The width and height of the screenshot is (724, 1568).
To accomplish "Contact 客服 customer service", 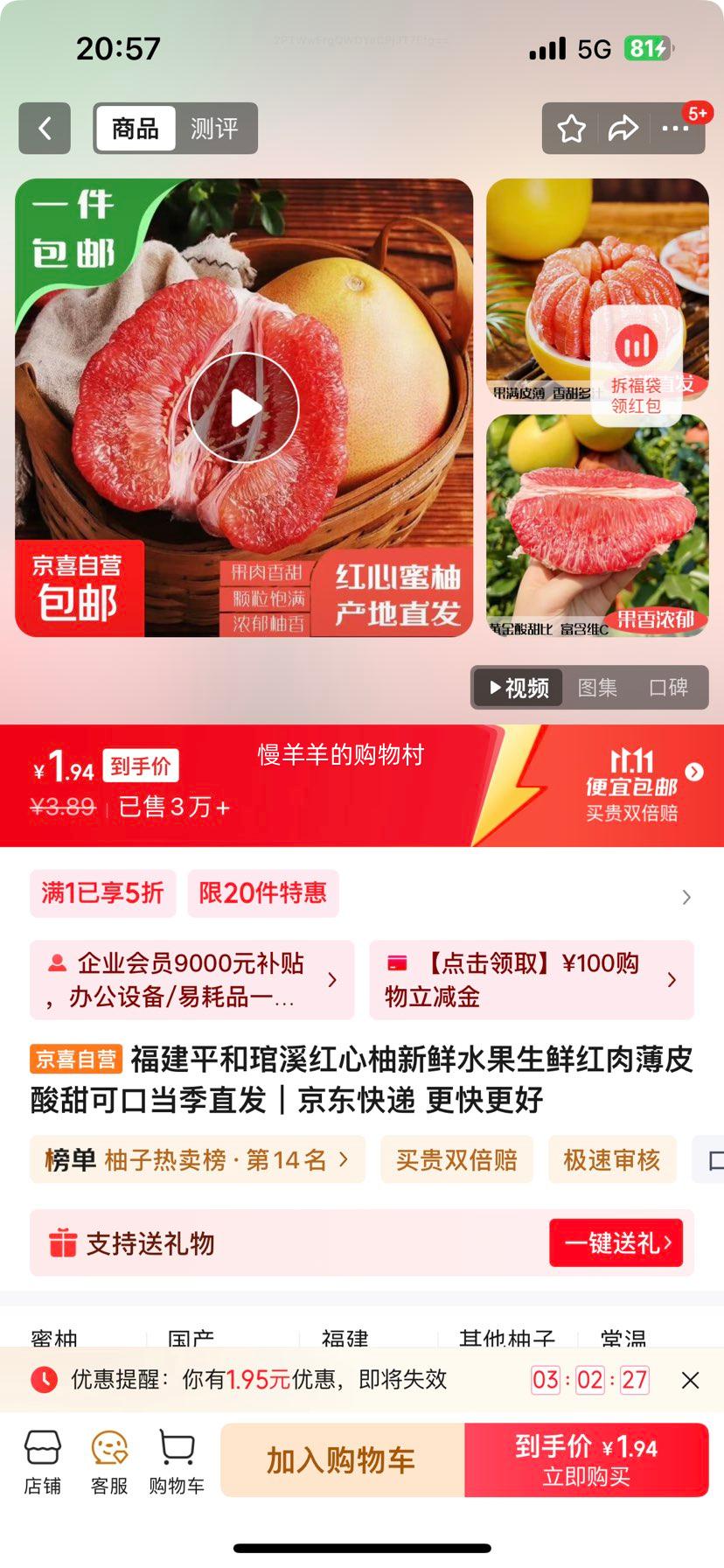I will pyautogui.click(x=109, y=1460).
